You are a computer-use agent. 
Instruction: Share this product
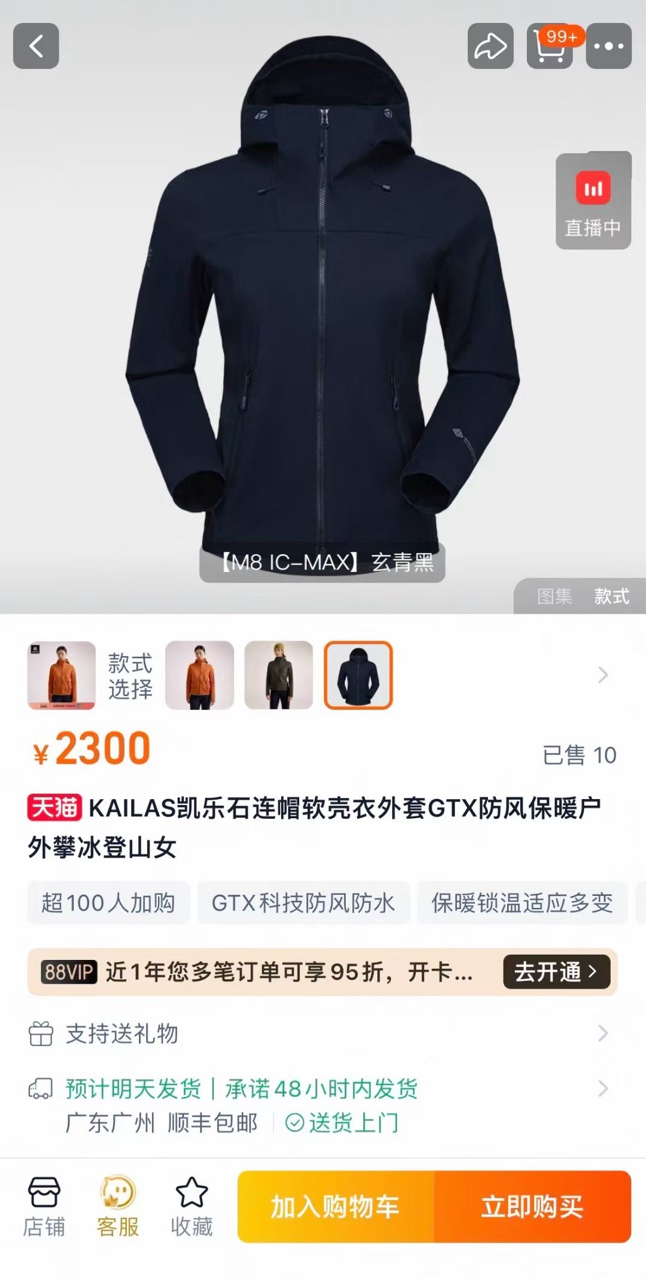(490, 46)
